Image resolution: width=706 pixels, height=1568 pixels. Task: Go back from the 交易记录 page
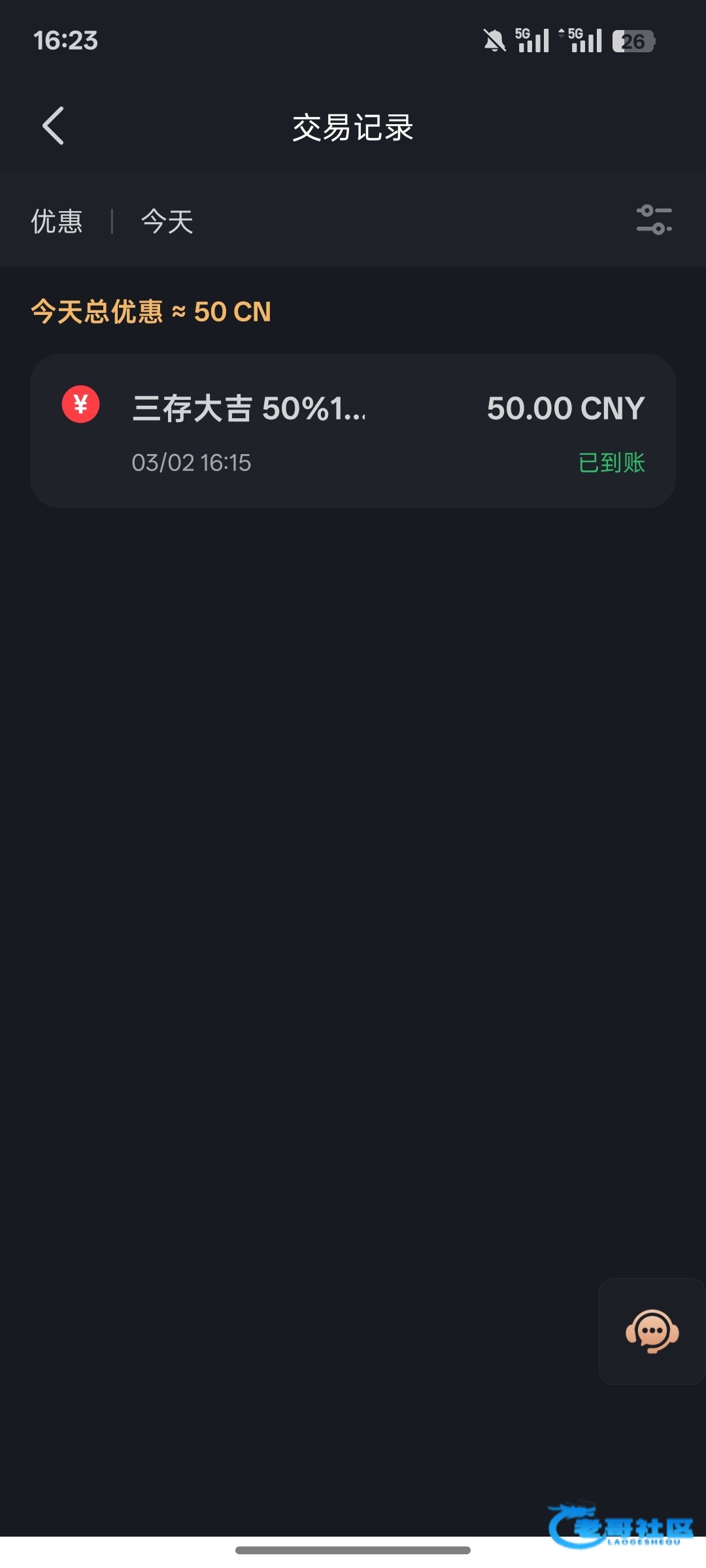[x=54, y=125]
